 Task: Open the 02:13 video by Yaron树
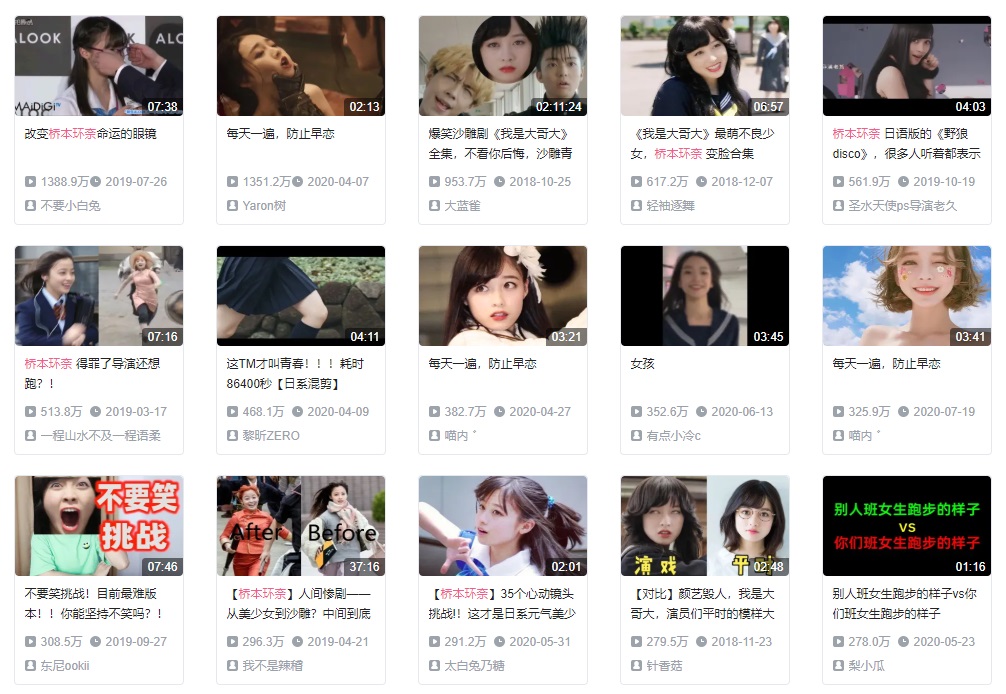pos(300,66)
